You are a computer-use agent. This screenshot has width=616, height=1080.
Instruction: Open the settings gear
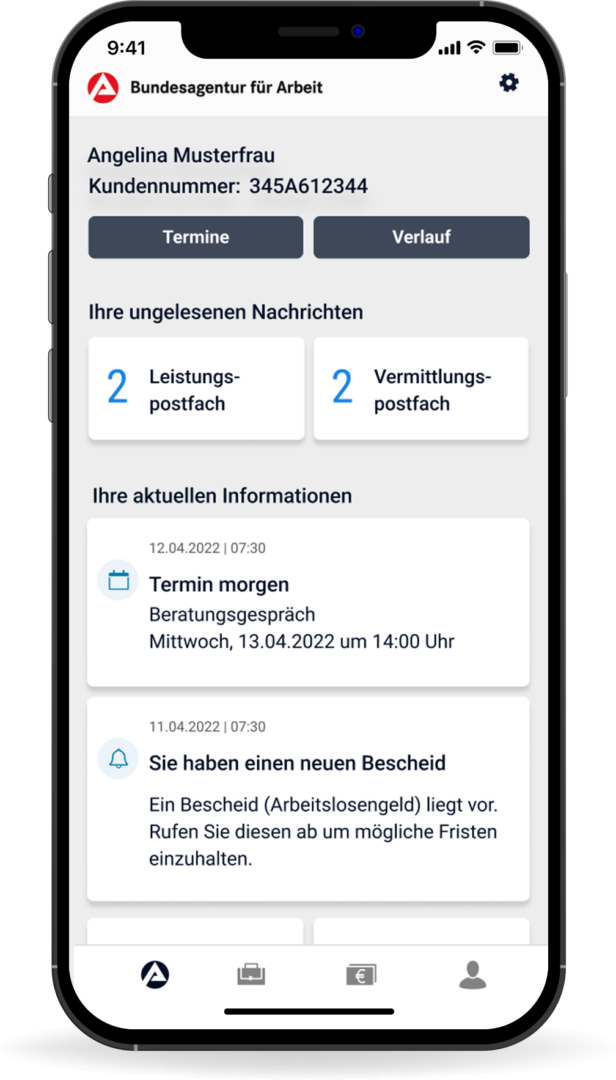[x=509, y=83]
